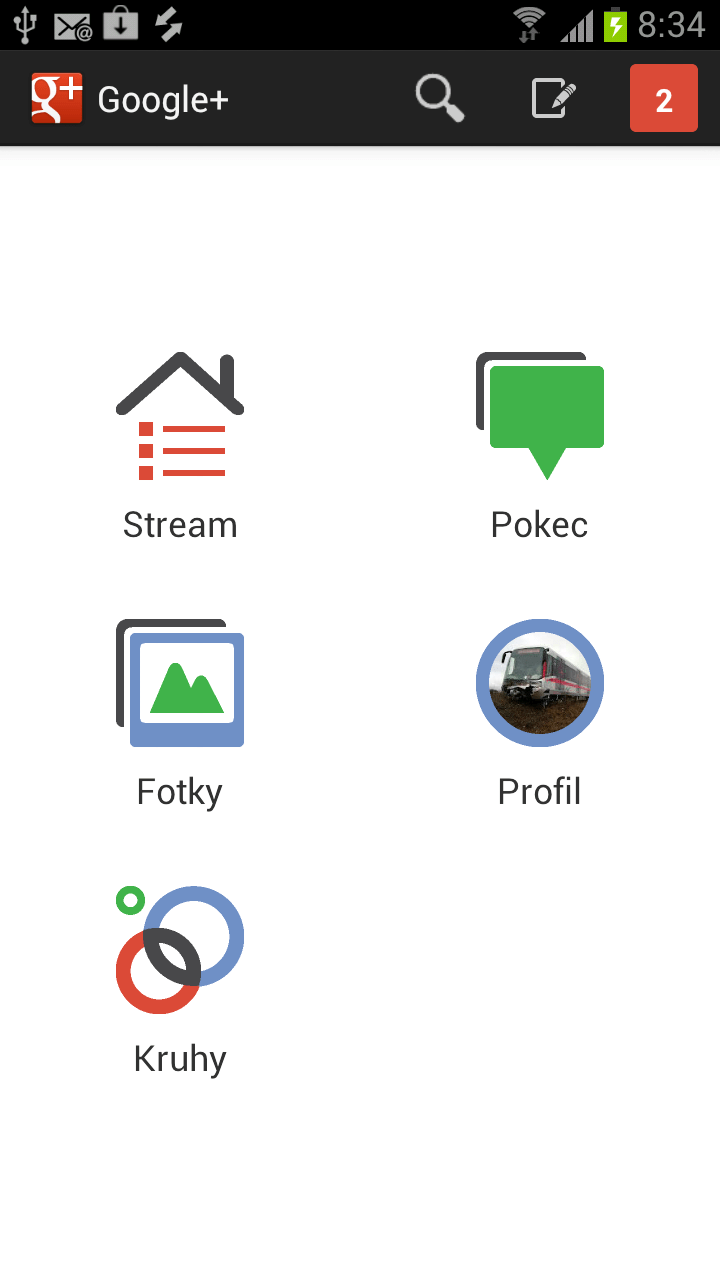
Task: Open the Fotky photos section
Action: (180, 712)
